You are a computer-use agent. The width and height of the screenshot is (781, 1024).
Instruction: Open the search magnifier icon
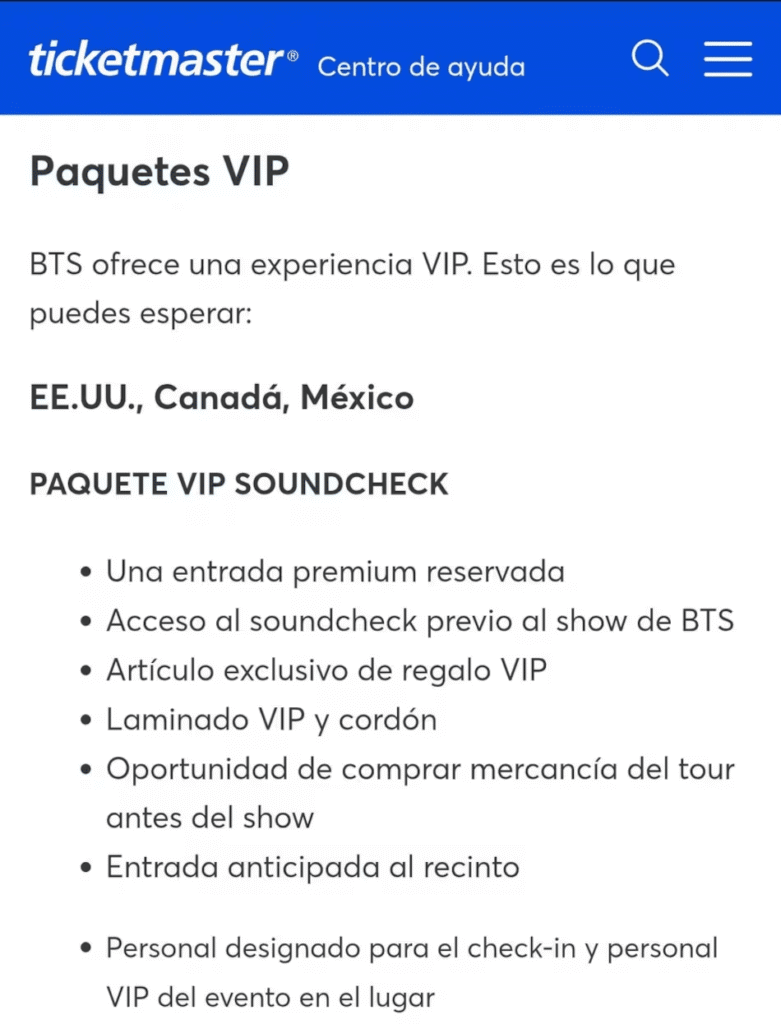tap(650, 59)
